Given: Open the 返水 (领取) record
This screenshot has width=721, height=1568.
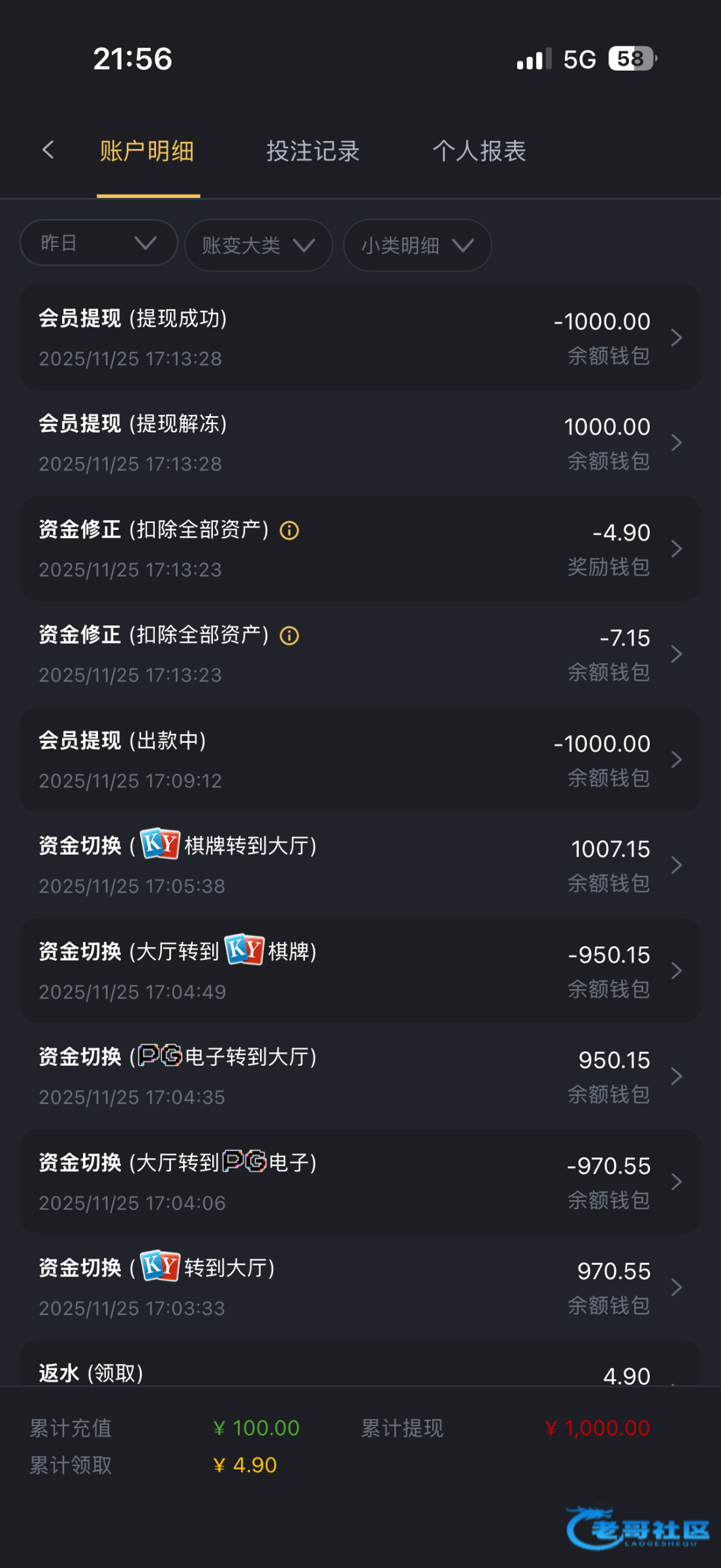Looking at the screenshot, I should (x=360, y=1363).
